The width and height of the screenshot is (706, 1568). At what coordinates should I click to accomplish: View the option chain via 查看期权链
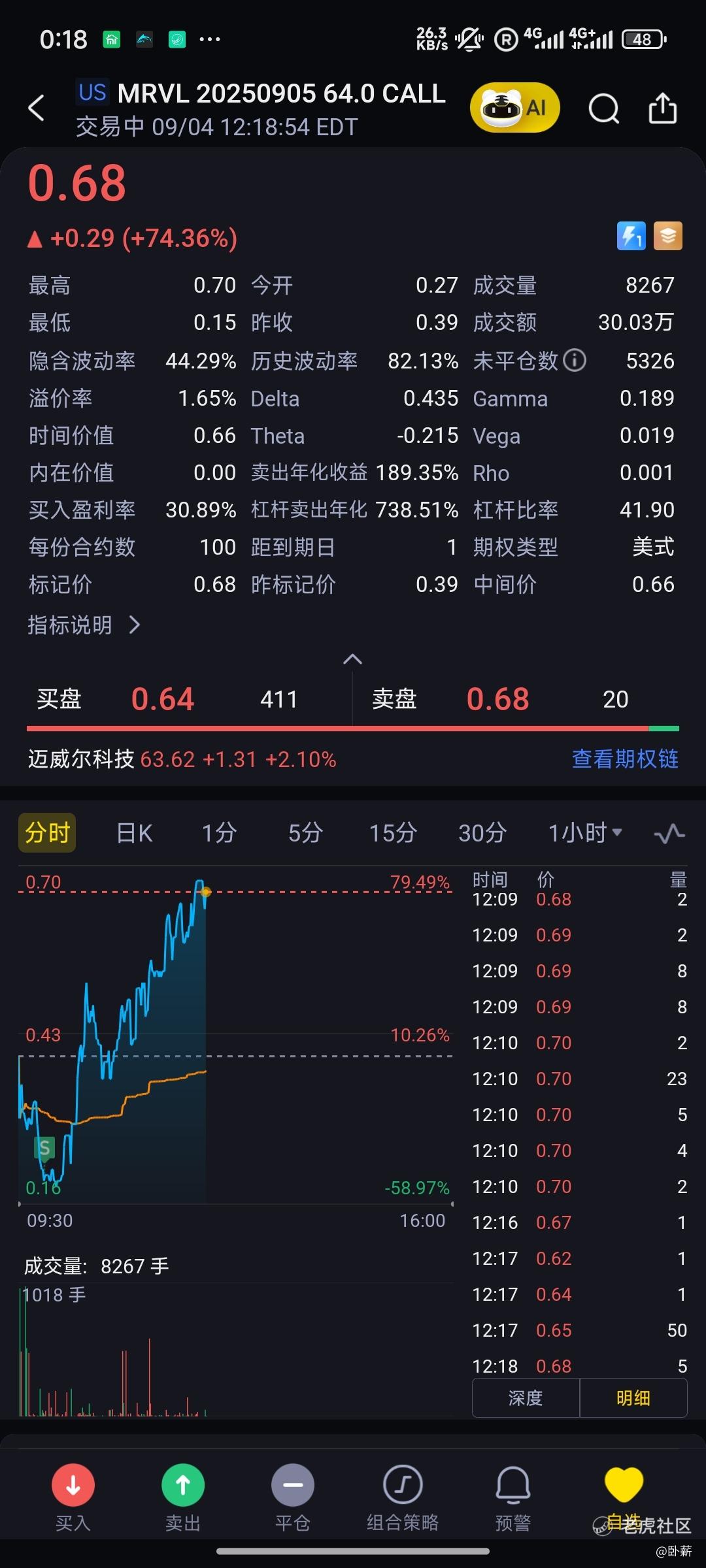tap(625, 759)
